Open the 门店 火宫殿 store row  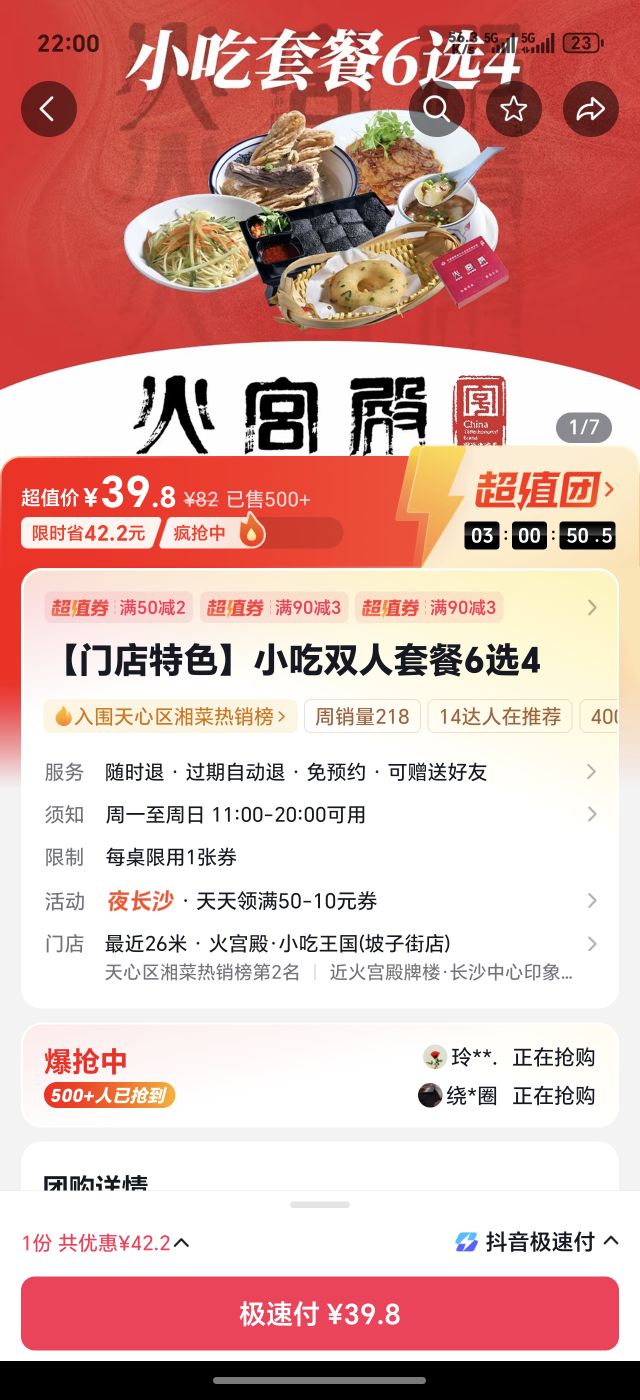pos(320,956)
